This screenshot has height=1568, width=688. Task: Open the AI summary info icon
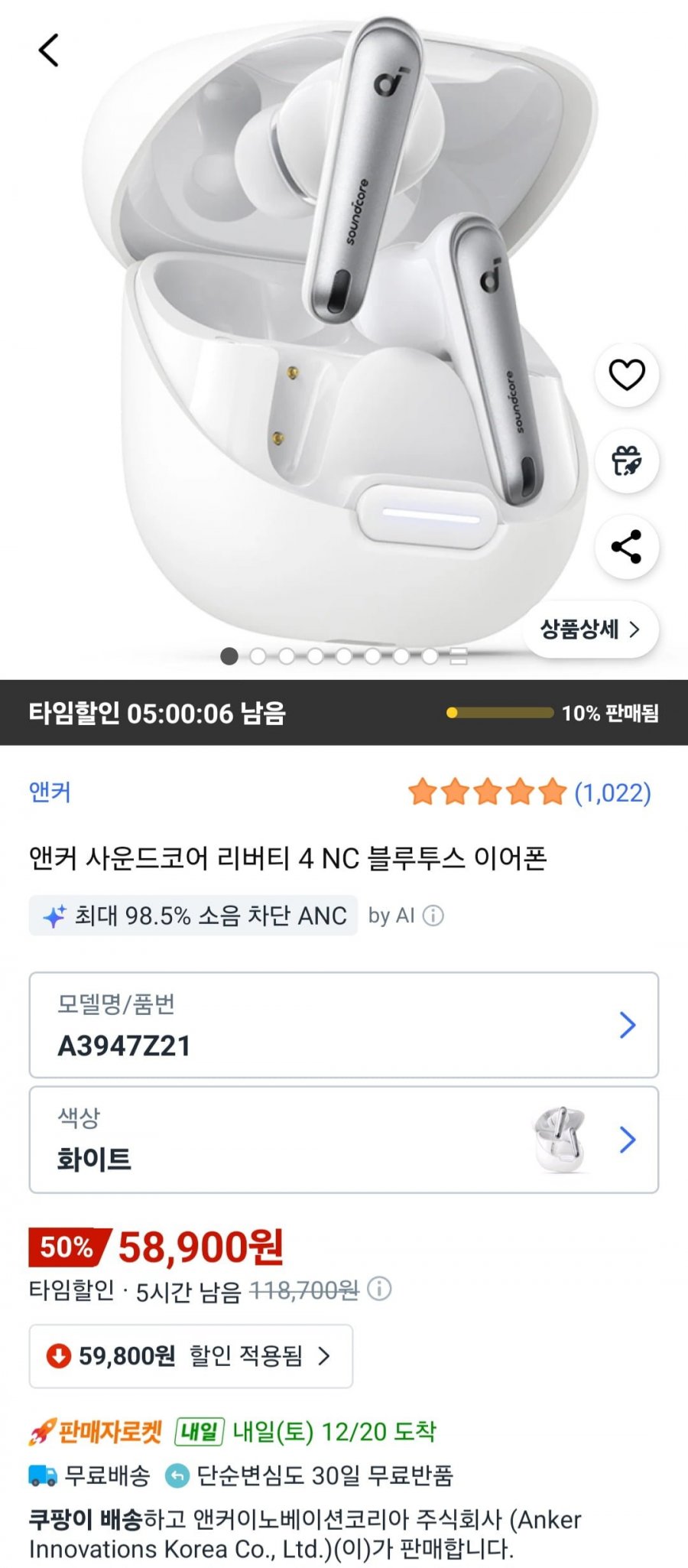[x=433, y=916]
